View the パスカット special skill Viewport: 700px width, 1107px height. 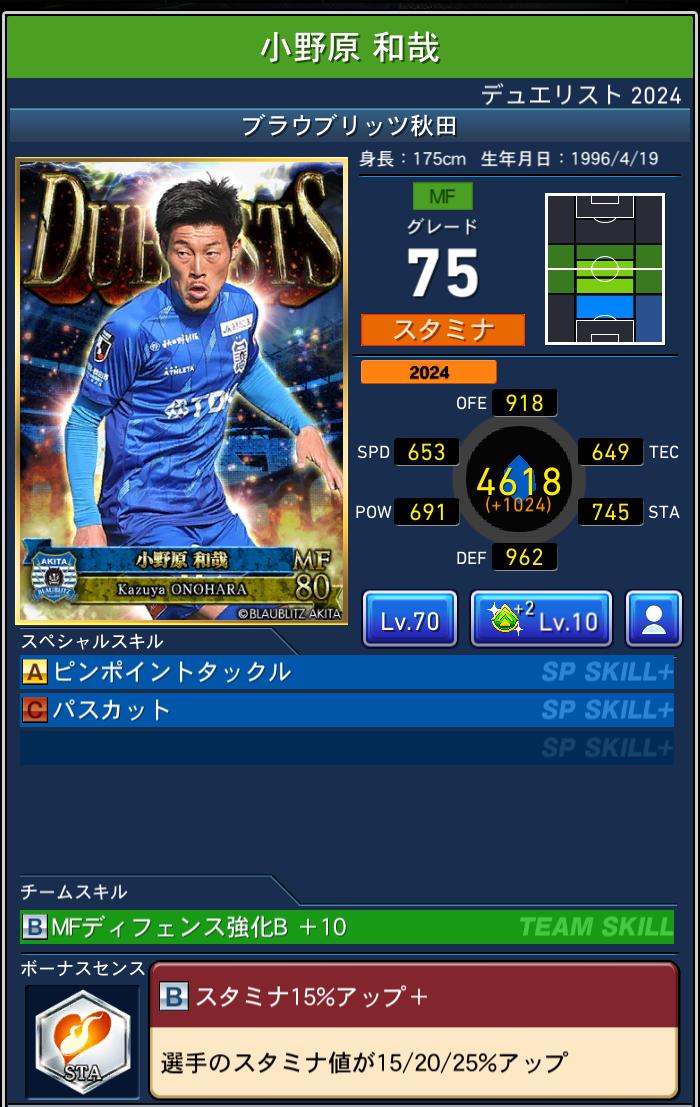[346, 710]
